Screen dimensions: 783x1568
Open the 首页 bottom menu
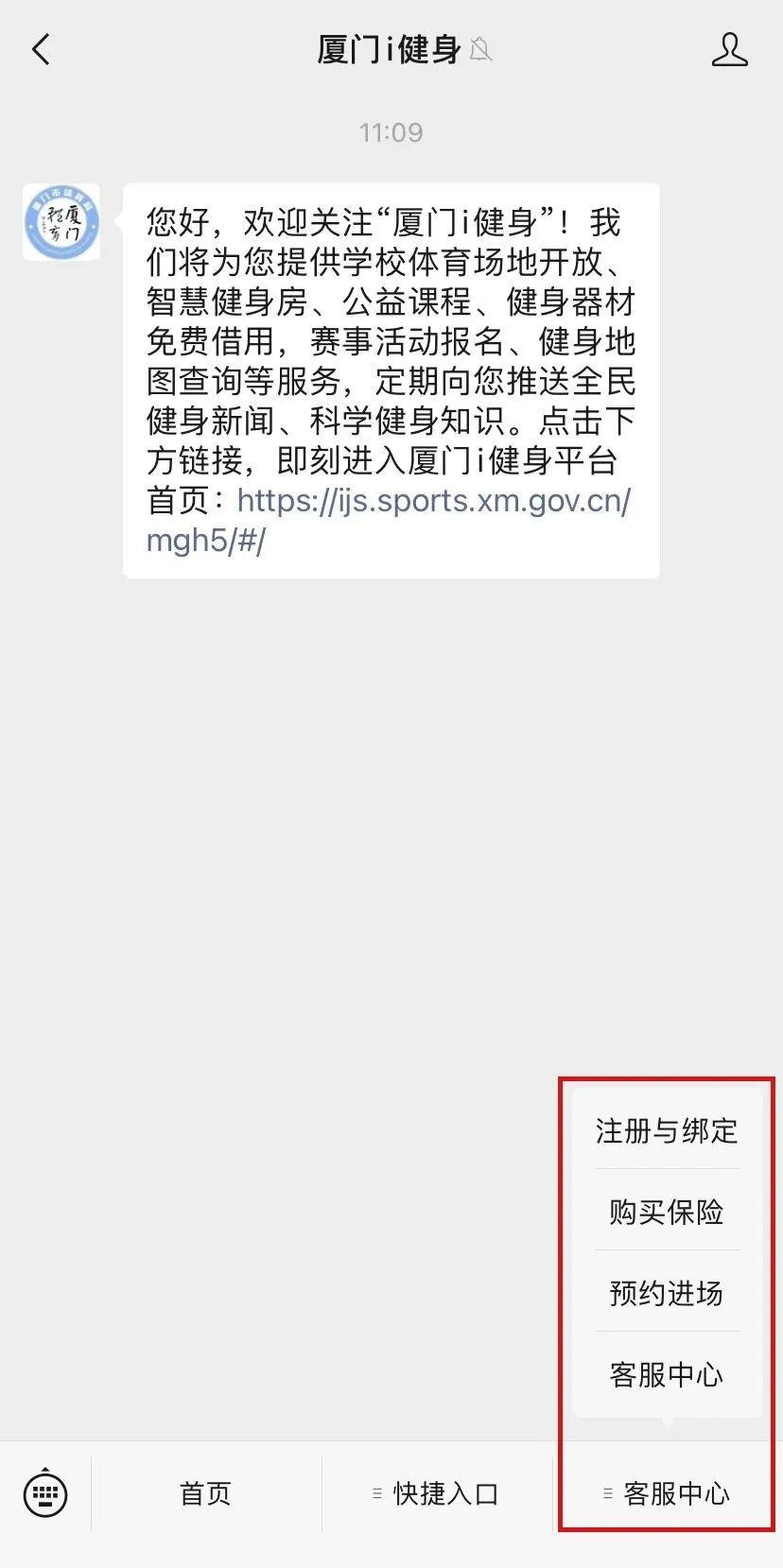click(206, 1494)
